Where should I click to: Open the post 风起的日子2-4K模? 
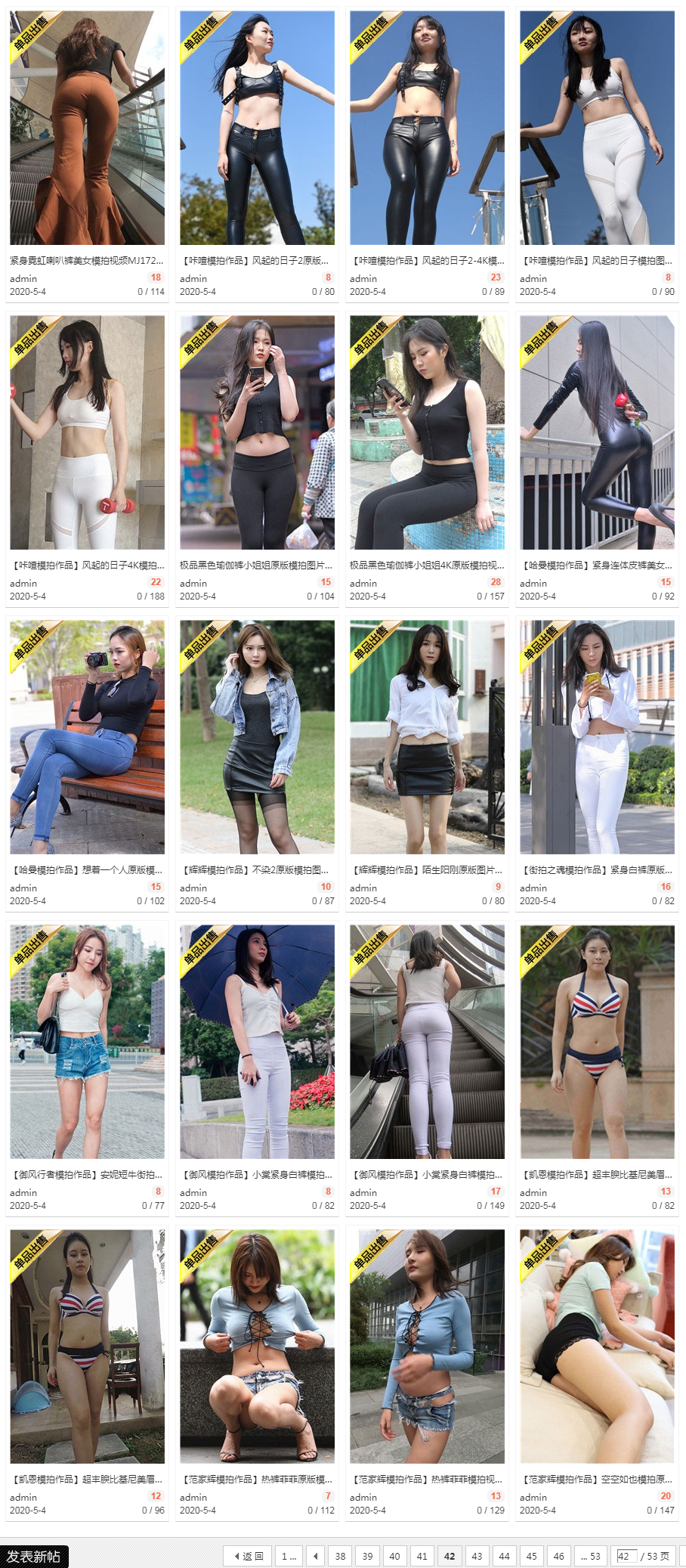(427, 260)
